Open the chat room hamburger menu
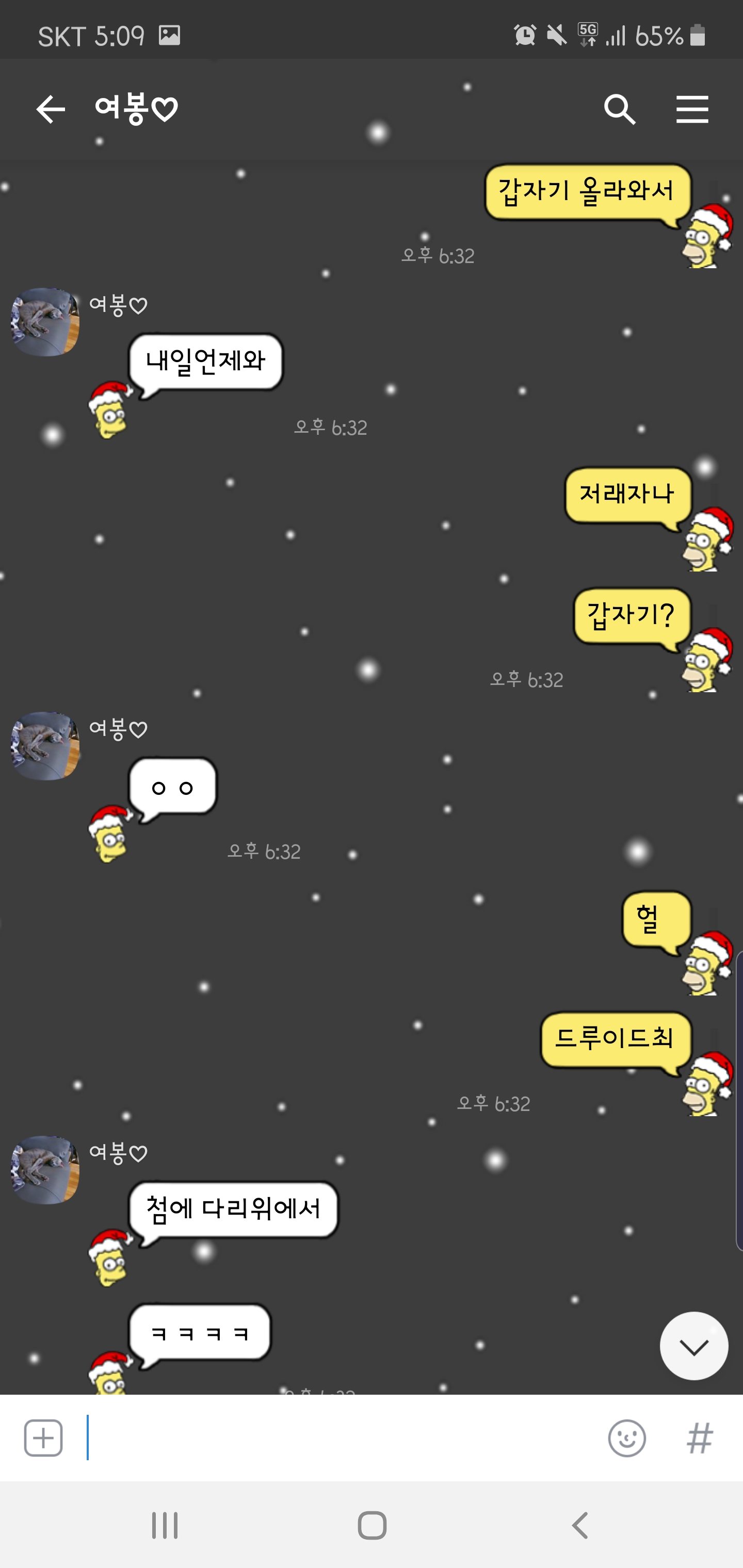Viewport: 743px width, 1568px height. coord(692,109)
